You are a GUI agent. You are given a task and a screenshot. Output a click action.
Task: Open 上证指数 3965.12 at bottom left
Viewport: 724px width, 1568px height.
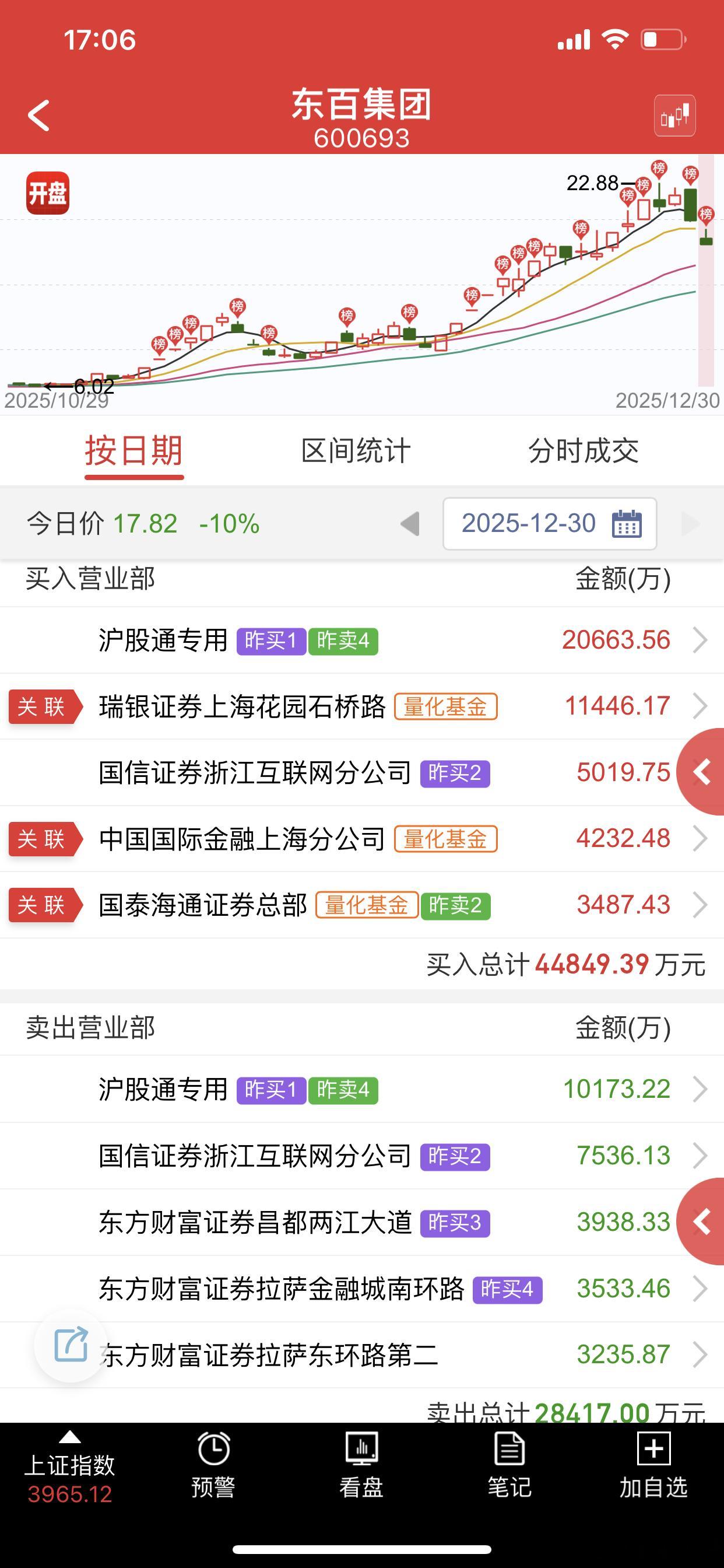[69, 1468]
